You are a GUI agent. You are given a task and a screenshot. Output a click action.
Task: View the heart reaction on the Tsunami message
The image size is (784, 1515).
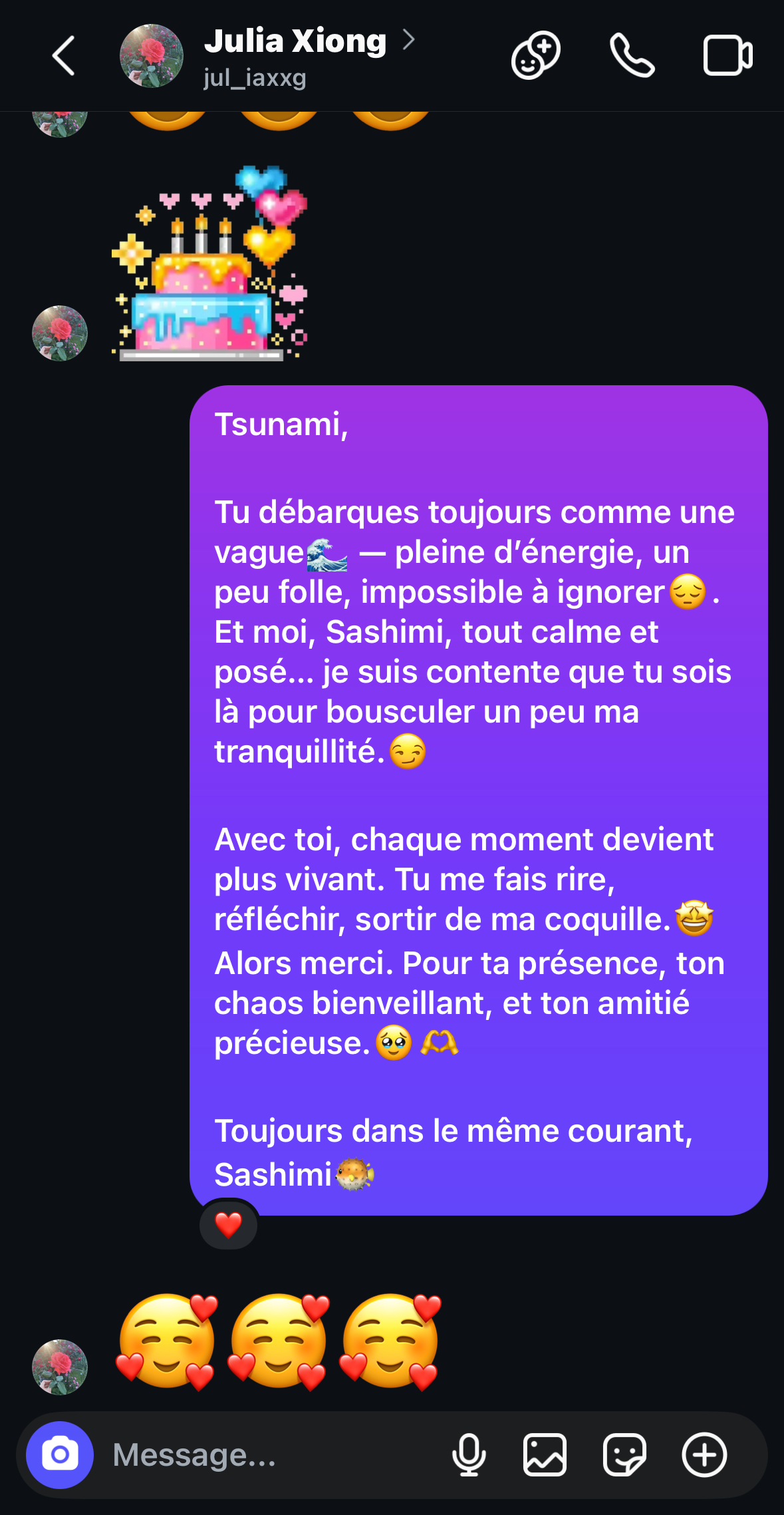[228, 1225]
